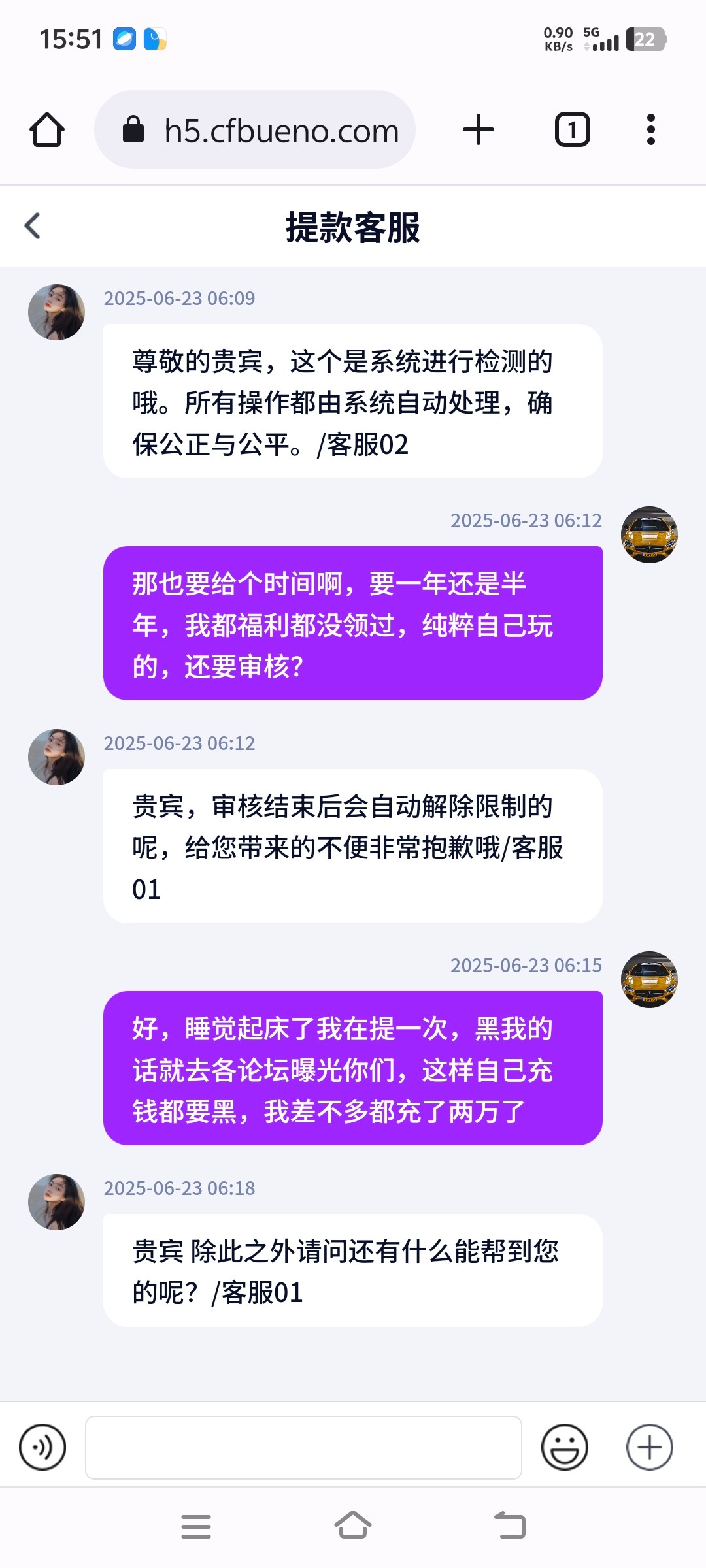The width and height of the screenshot is (706, 1568).
Task: Open the tab switcher showing 1 tab
Action: (572, 130)
